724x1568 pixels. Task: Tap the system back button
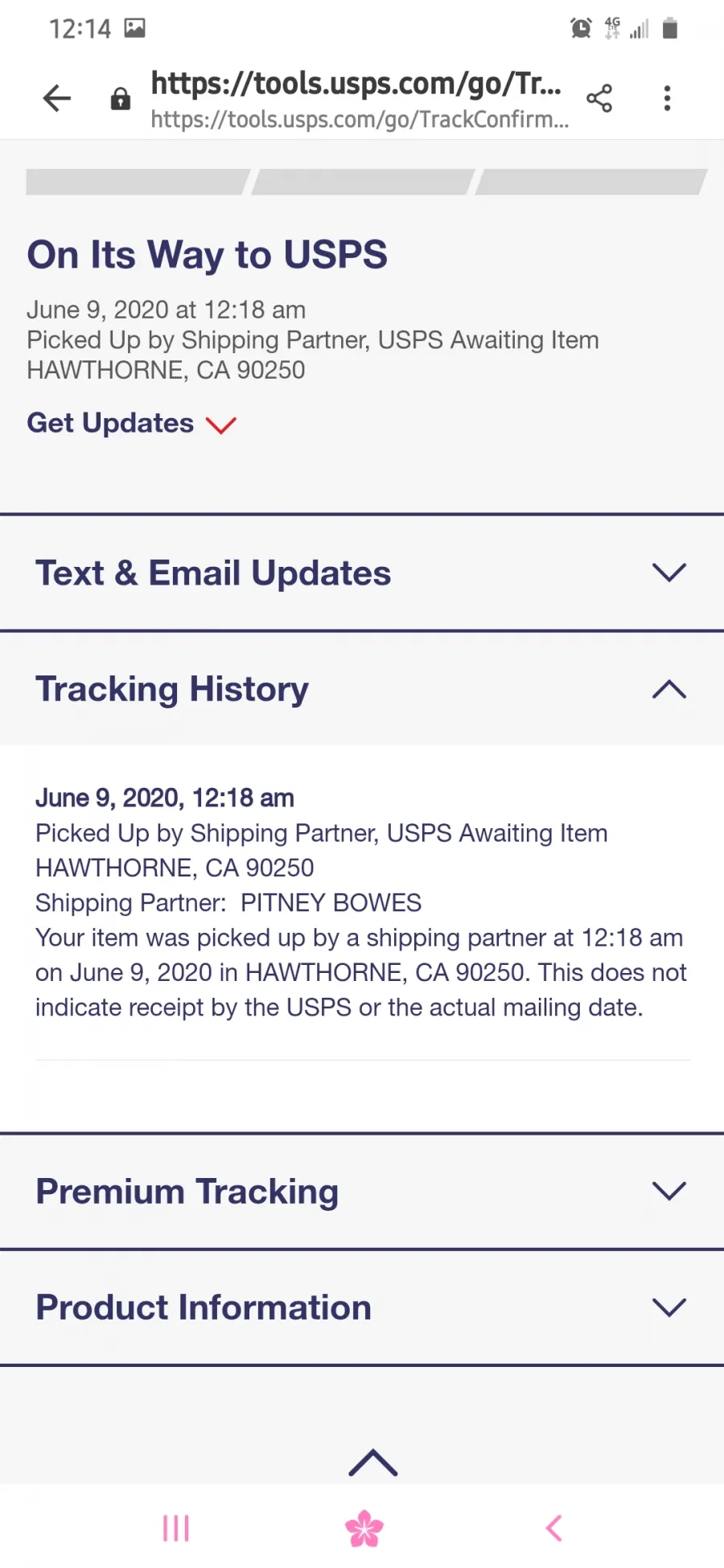(x=554, y=1528)
